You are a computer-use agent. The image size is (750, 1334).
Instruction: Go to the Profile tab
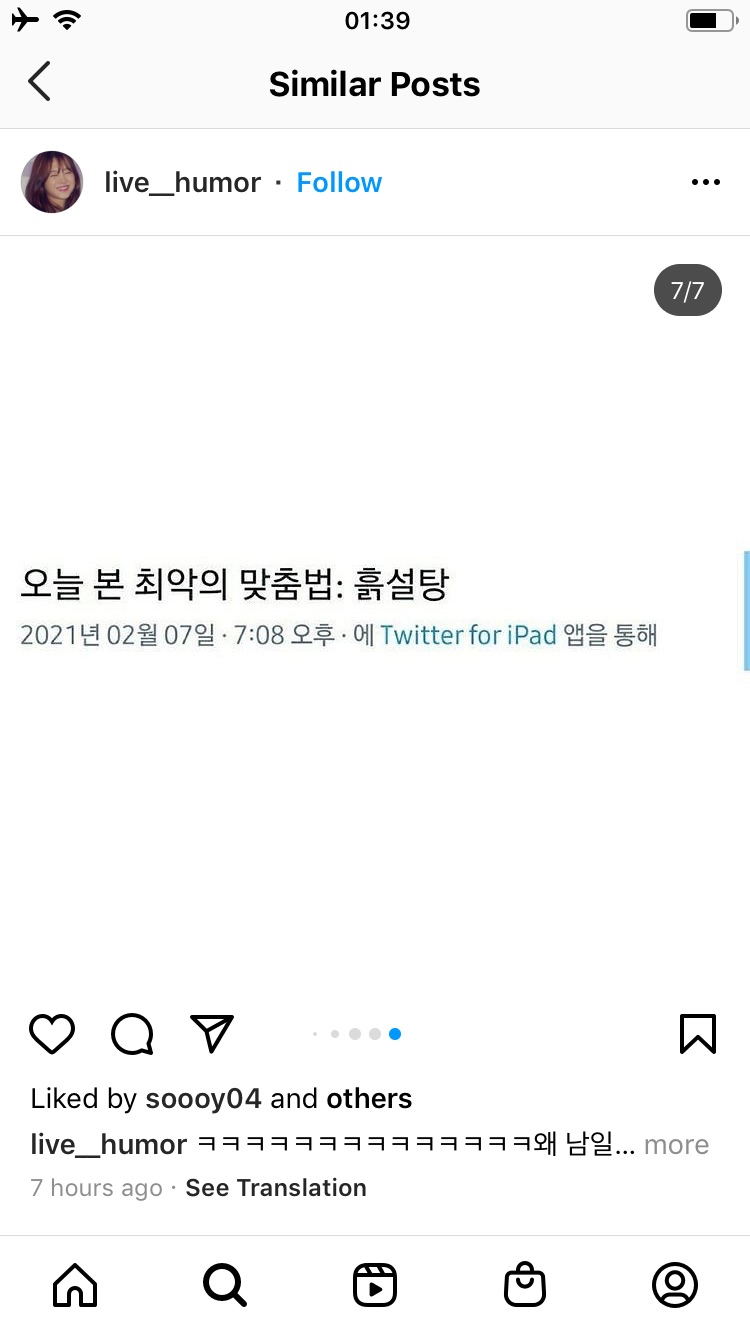675,1285
